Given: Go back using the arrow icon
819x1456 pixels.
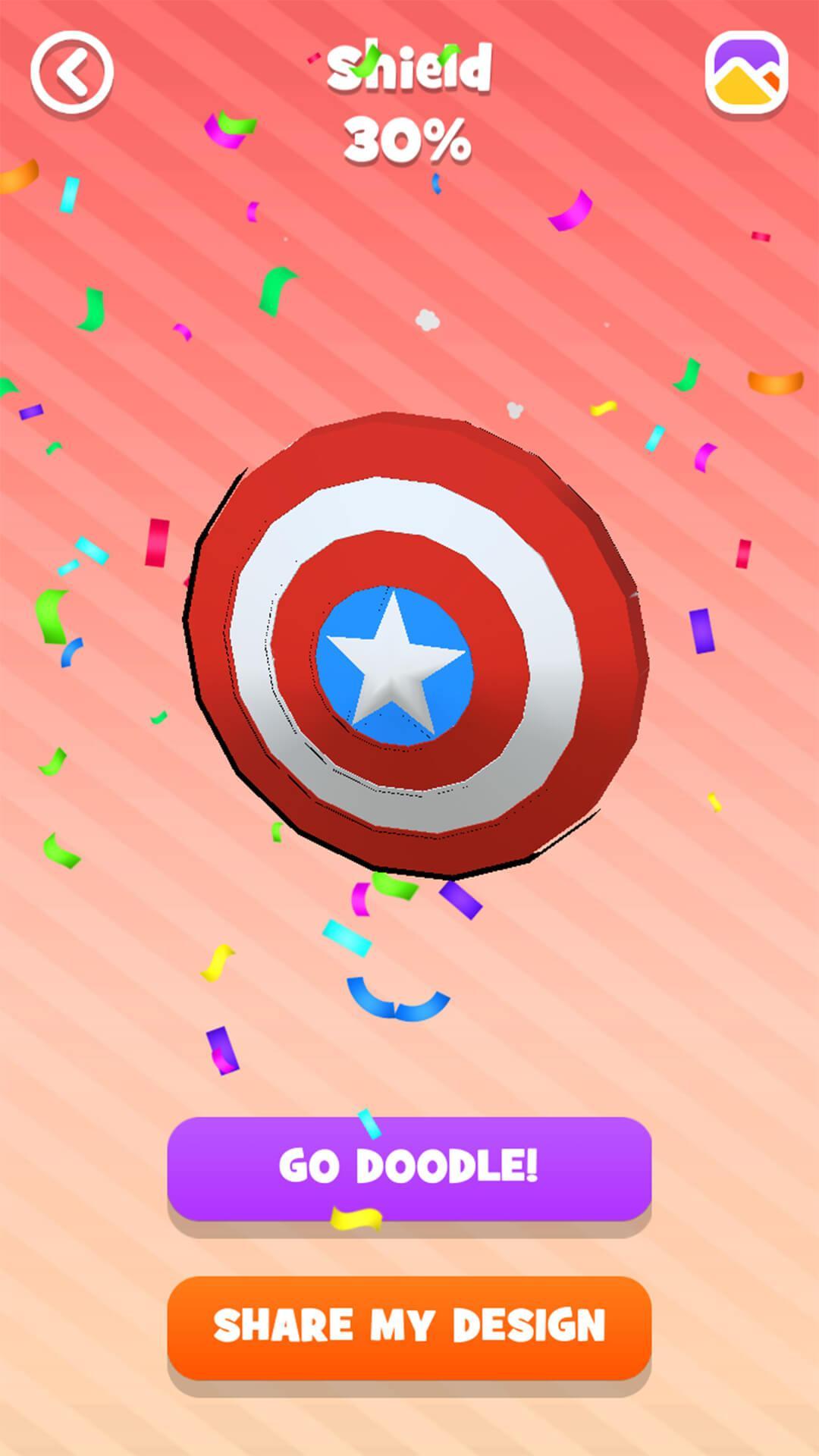Looking at the screenshot, I should tap(72, 73).
